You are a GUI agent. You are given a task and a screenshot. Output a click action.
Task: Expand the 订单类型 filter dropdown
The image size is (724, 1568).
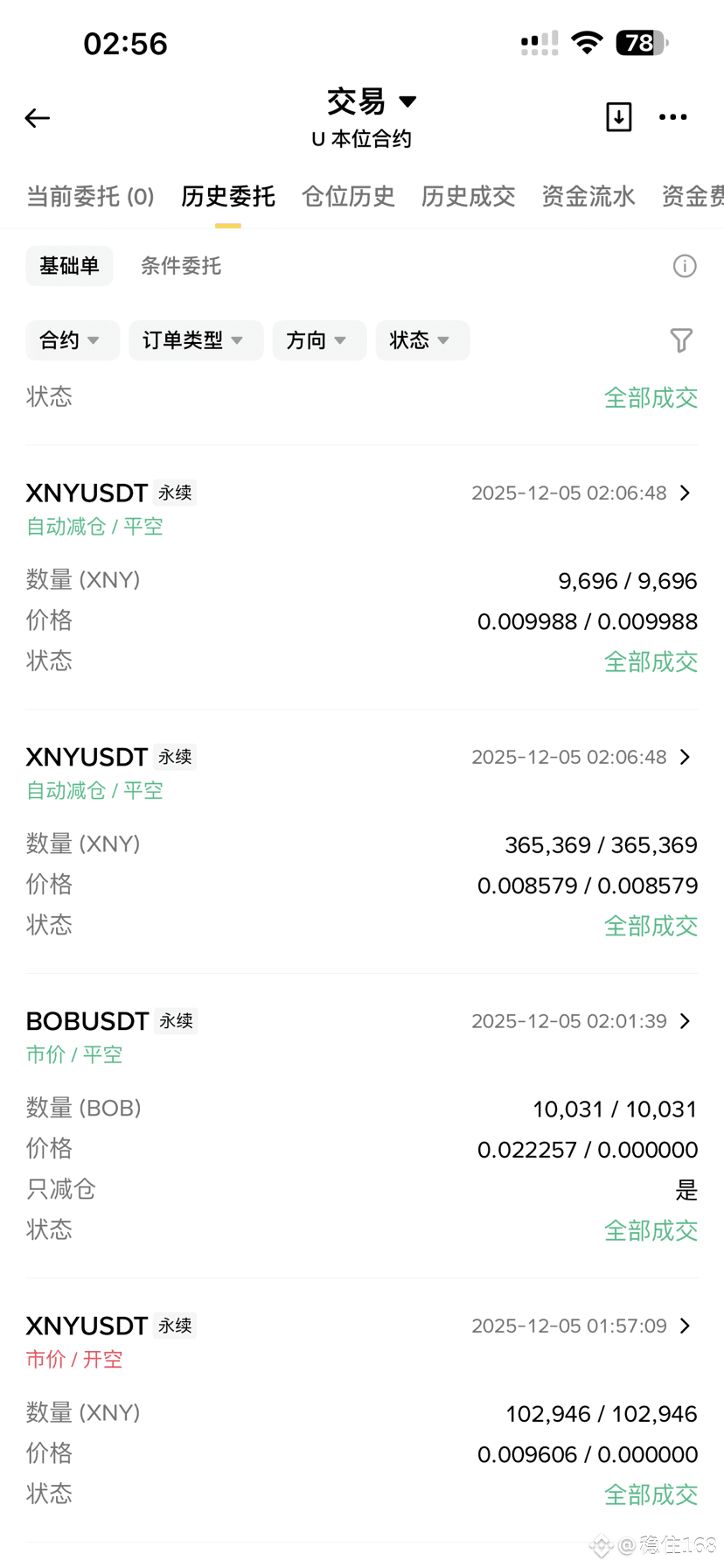pos(196,340)
